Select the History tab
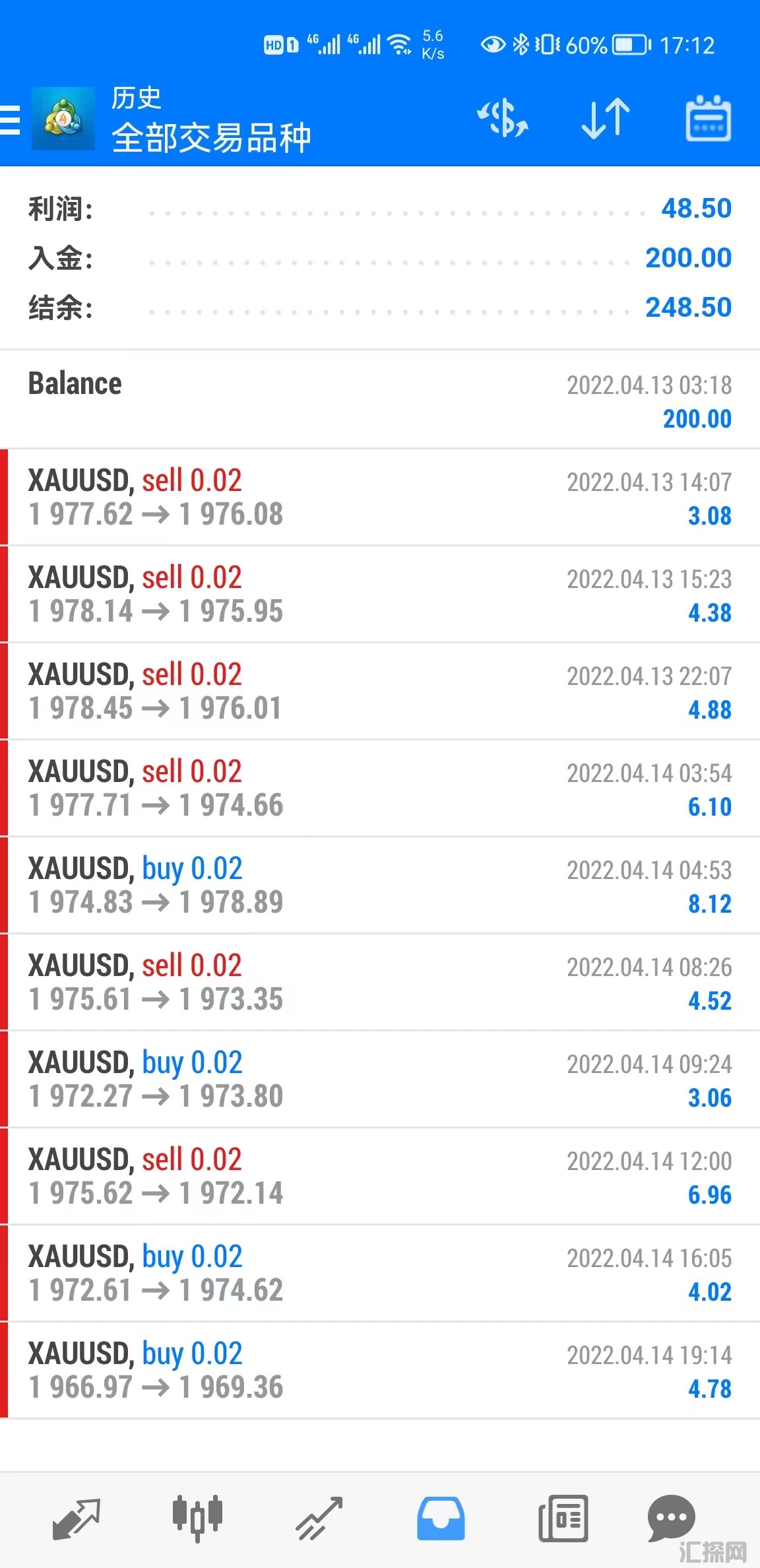 point(441,1518)
